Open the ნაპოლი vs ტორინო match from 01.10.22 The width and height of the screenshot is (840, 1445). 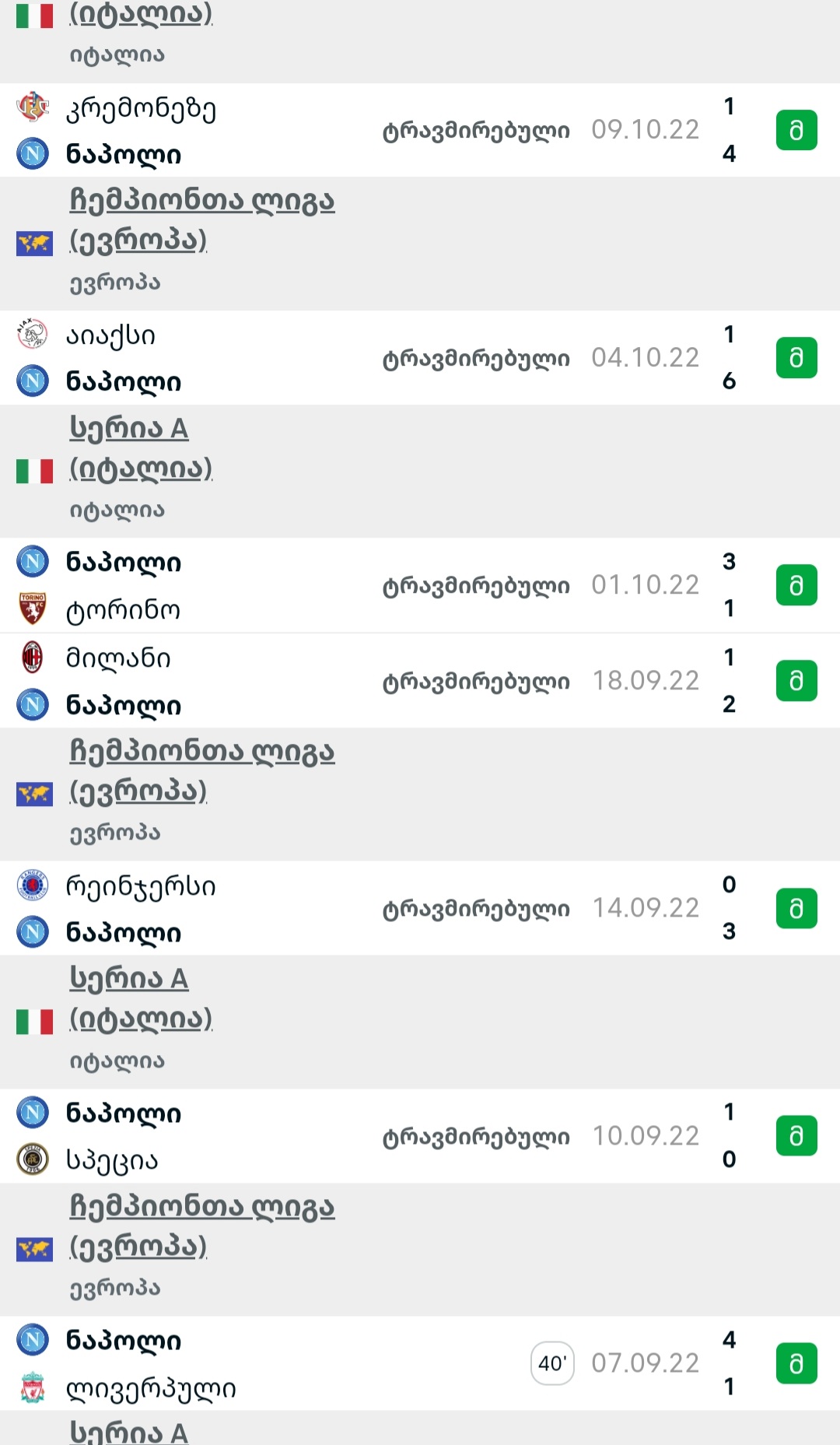tap(420, 585)
